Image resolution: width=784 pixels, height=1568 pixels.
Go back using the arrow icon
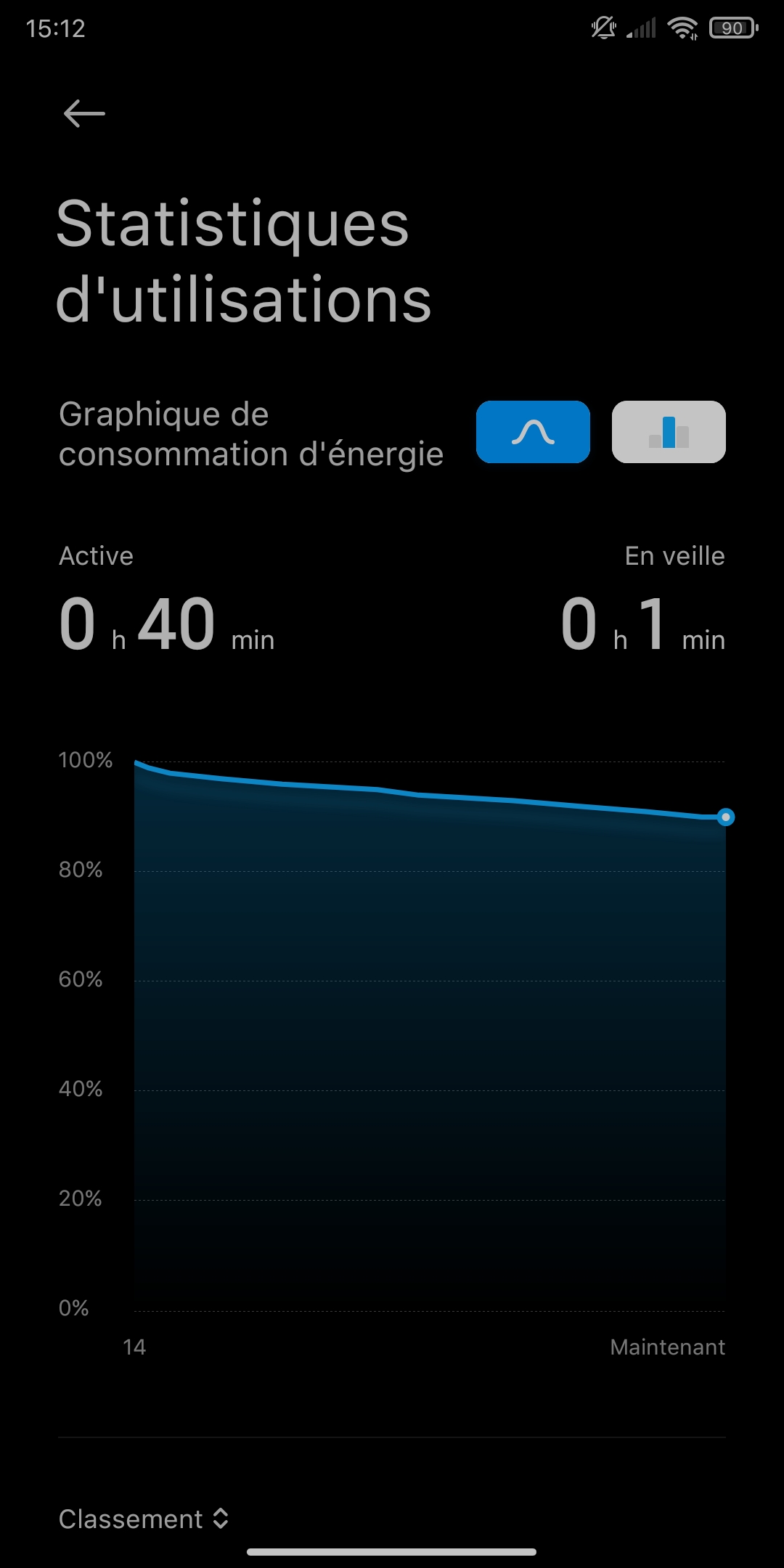(84, 114)
